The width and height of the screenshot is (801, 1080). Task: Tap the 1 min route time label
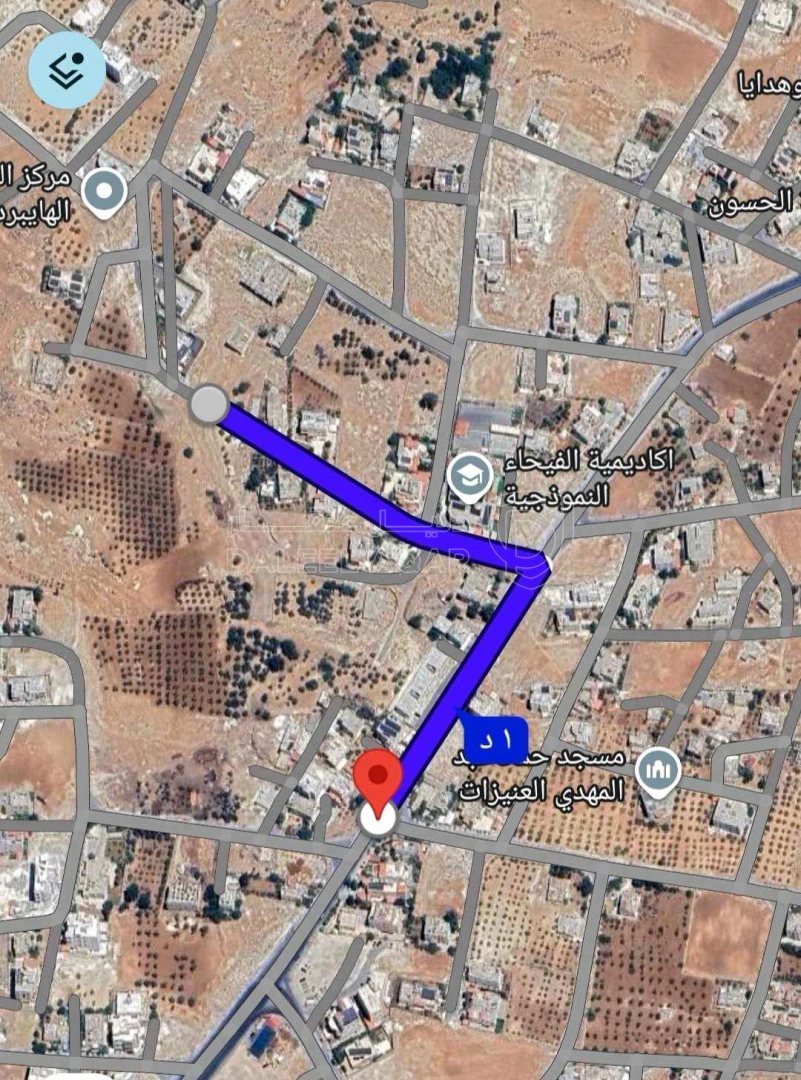[496, 741]
